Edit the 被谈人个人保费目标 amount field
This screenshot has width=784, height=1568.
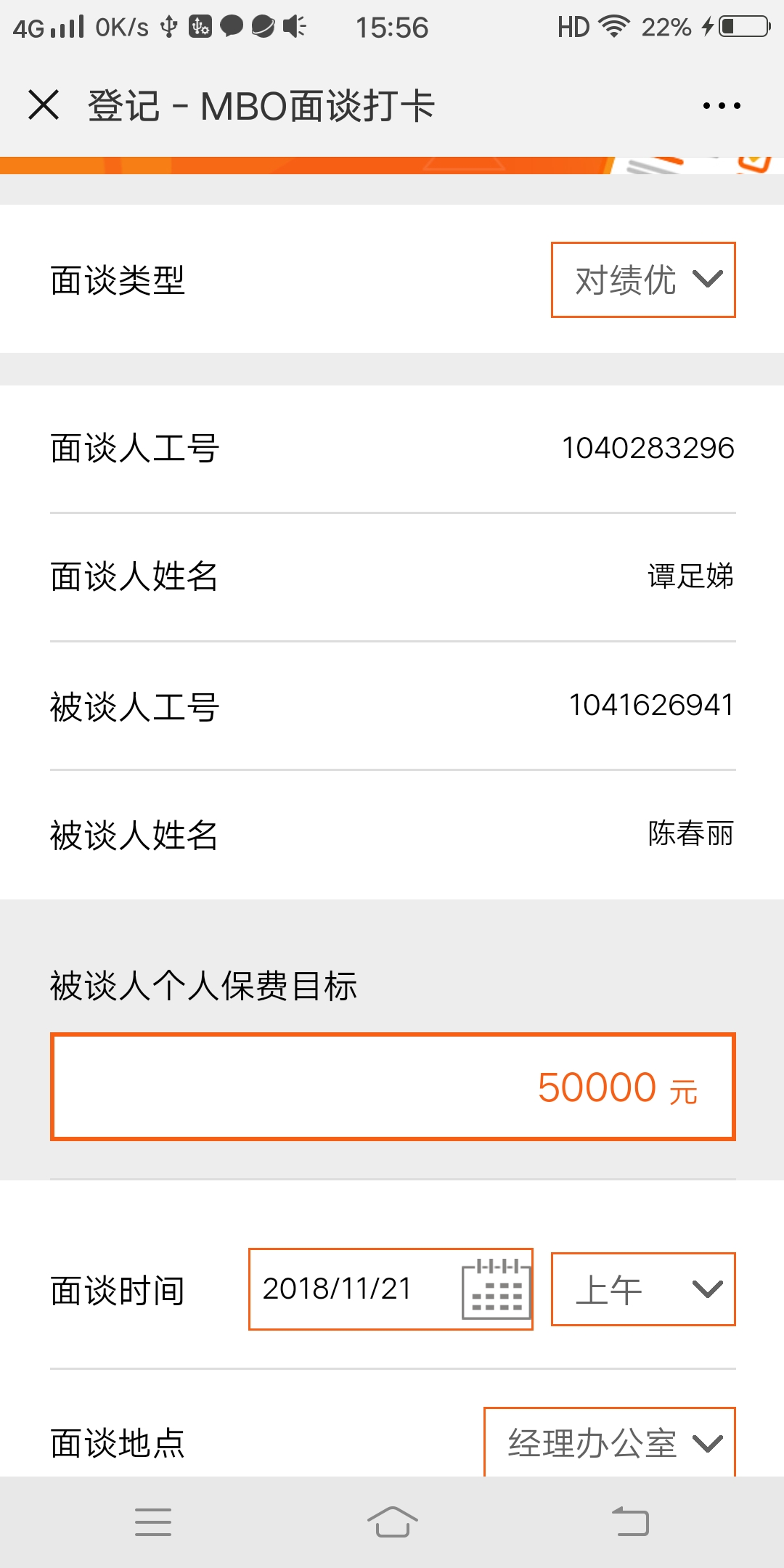[x=393, y=1087]
